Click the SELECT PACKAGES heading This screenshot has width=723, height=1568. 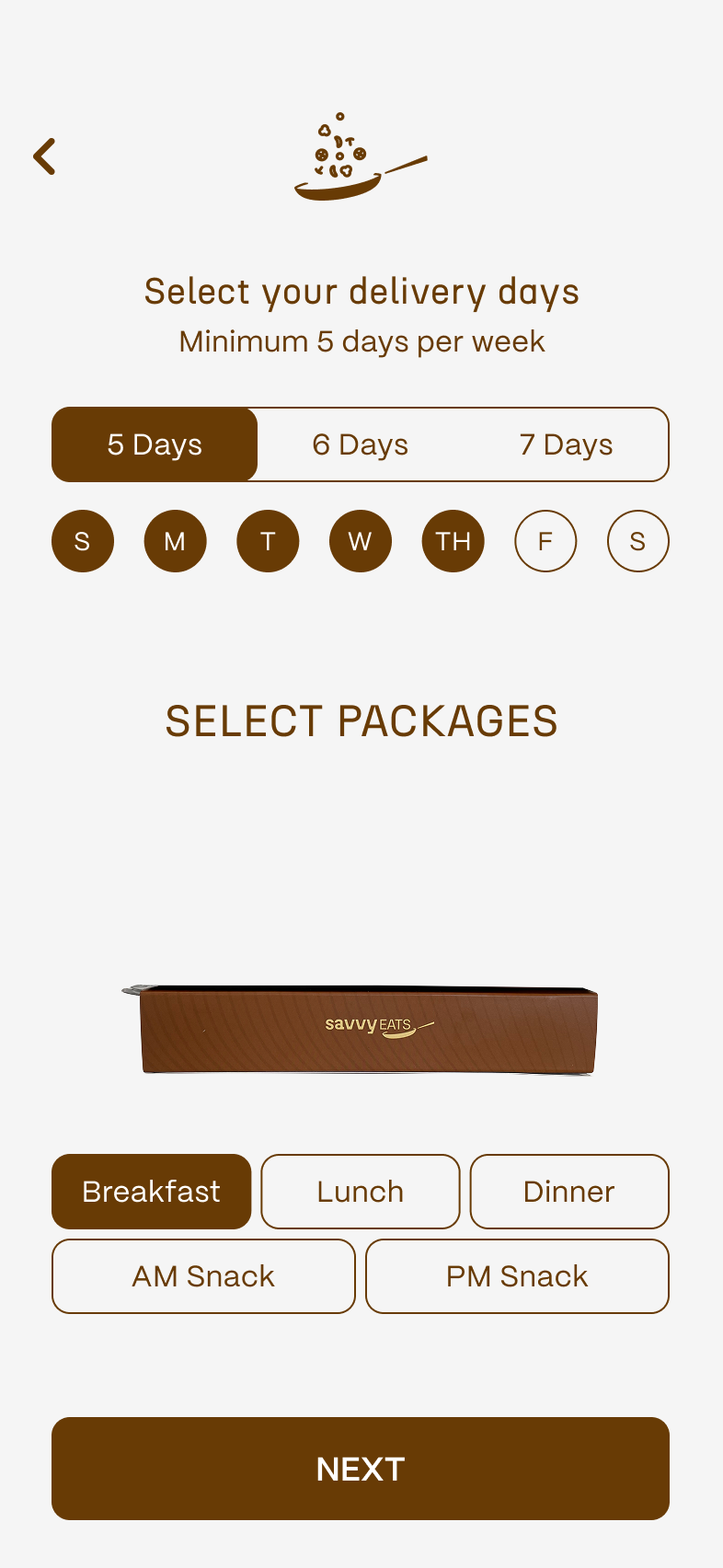(x=361, y=721)
